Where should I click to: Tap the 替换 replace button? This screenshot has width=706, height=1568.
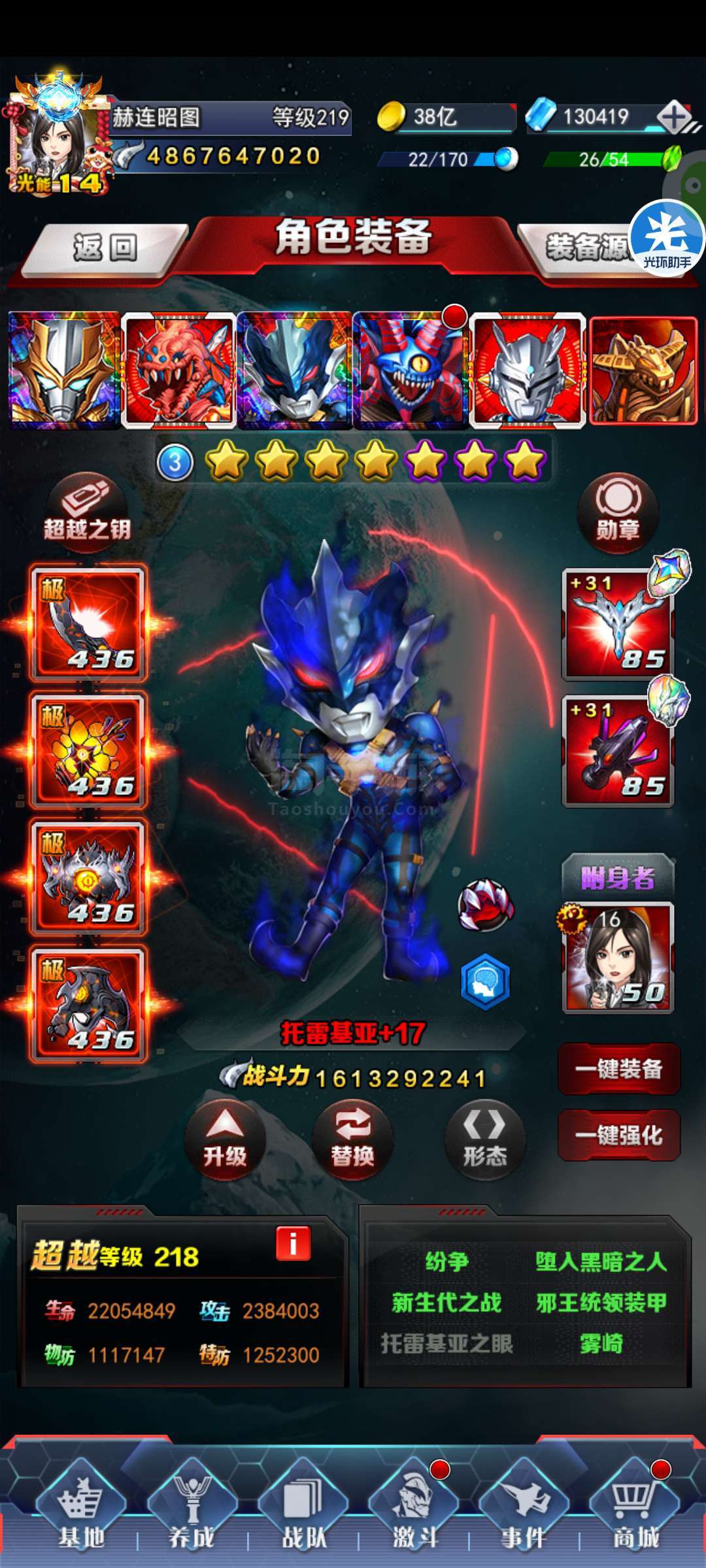click(x=353, y=1140)
